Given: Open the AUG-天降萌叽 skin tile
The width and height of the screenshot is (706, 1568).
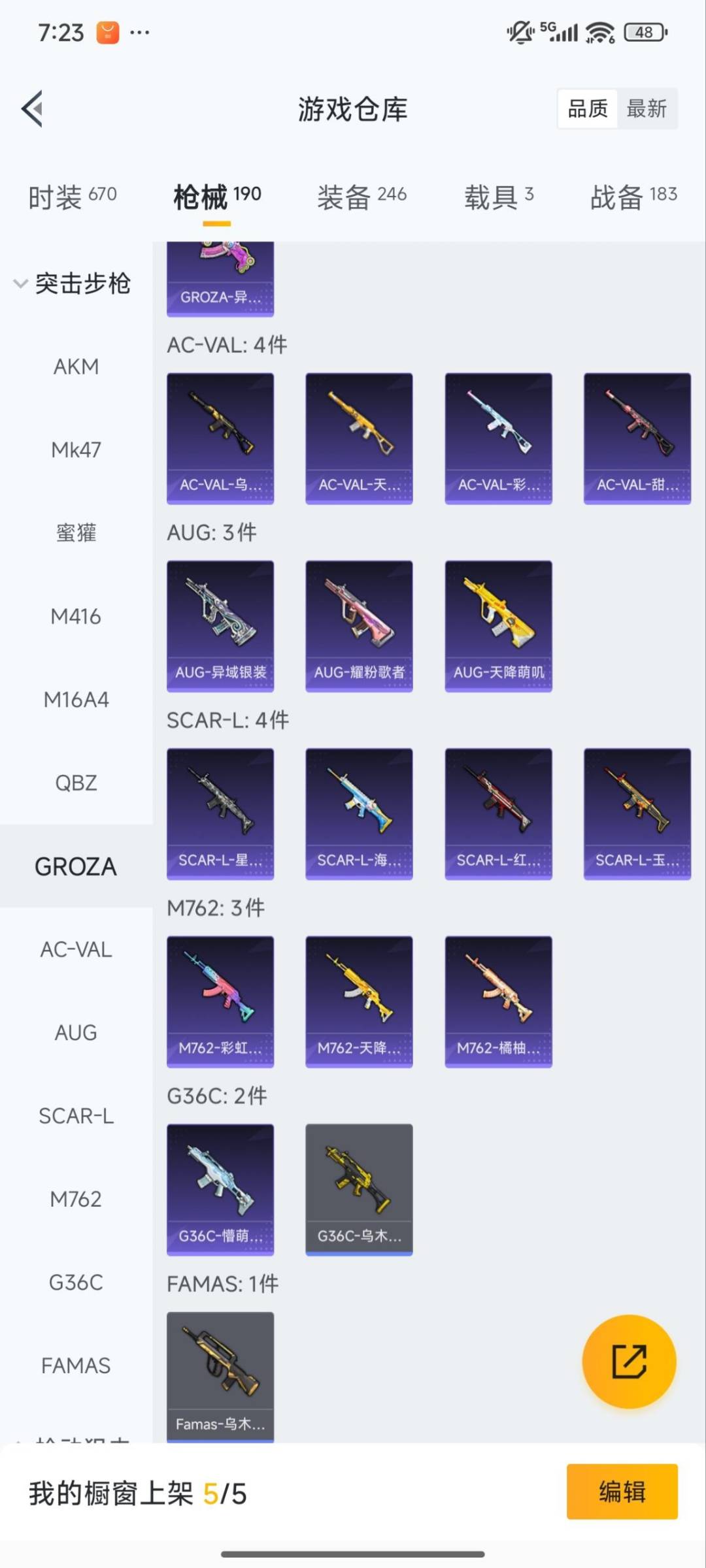Looking at the screenshot, I should pos(498,625).
